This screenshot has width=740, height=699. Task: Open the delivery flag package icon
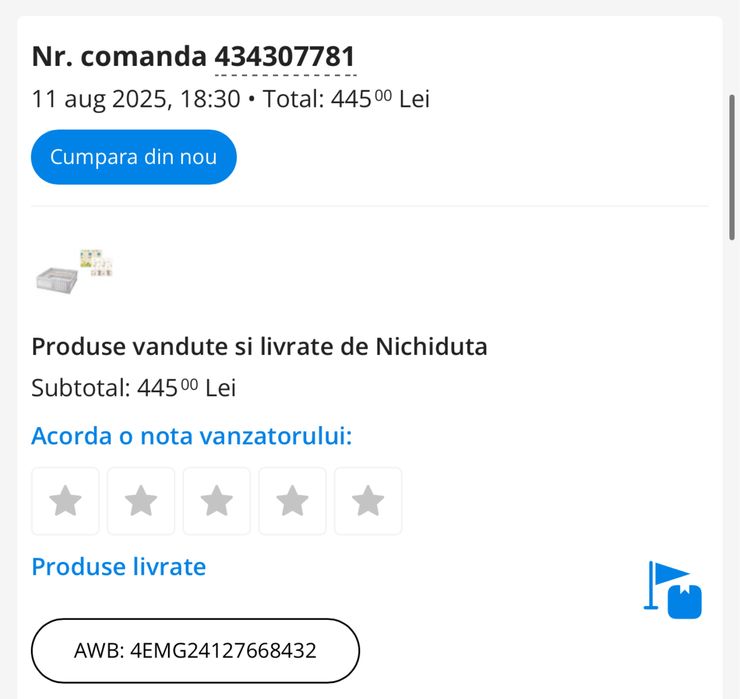pos(673,590)
